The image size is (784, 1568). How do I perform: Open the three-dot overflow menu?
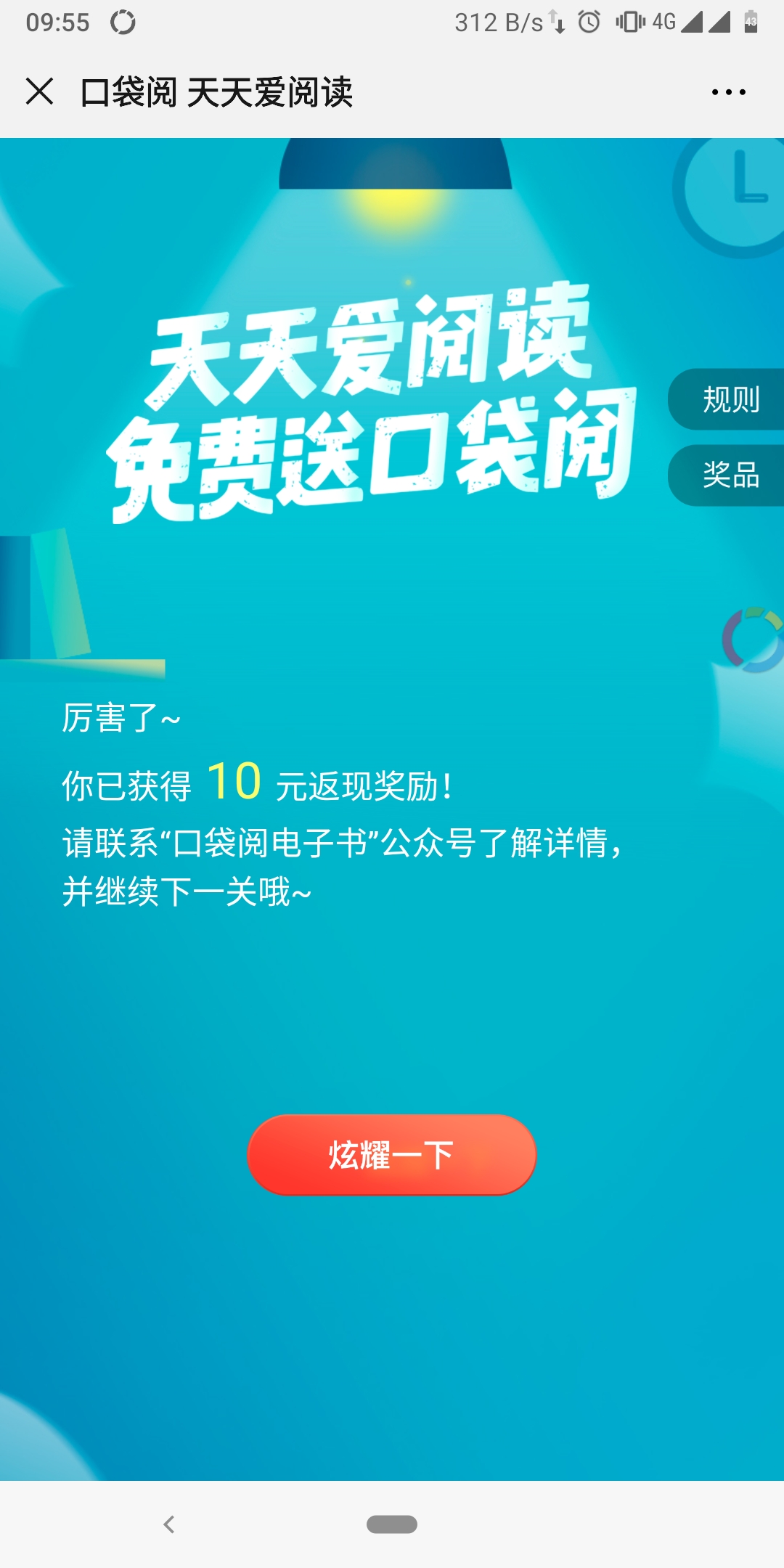728,92
